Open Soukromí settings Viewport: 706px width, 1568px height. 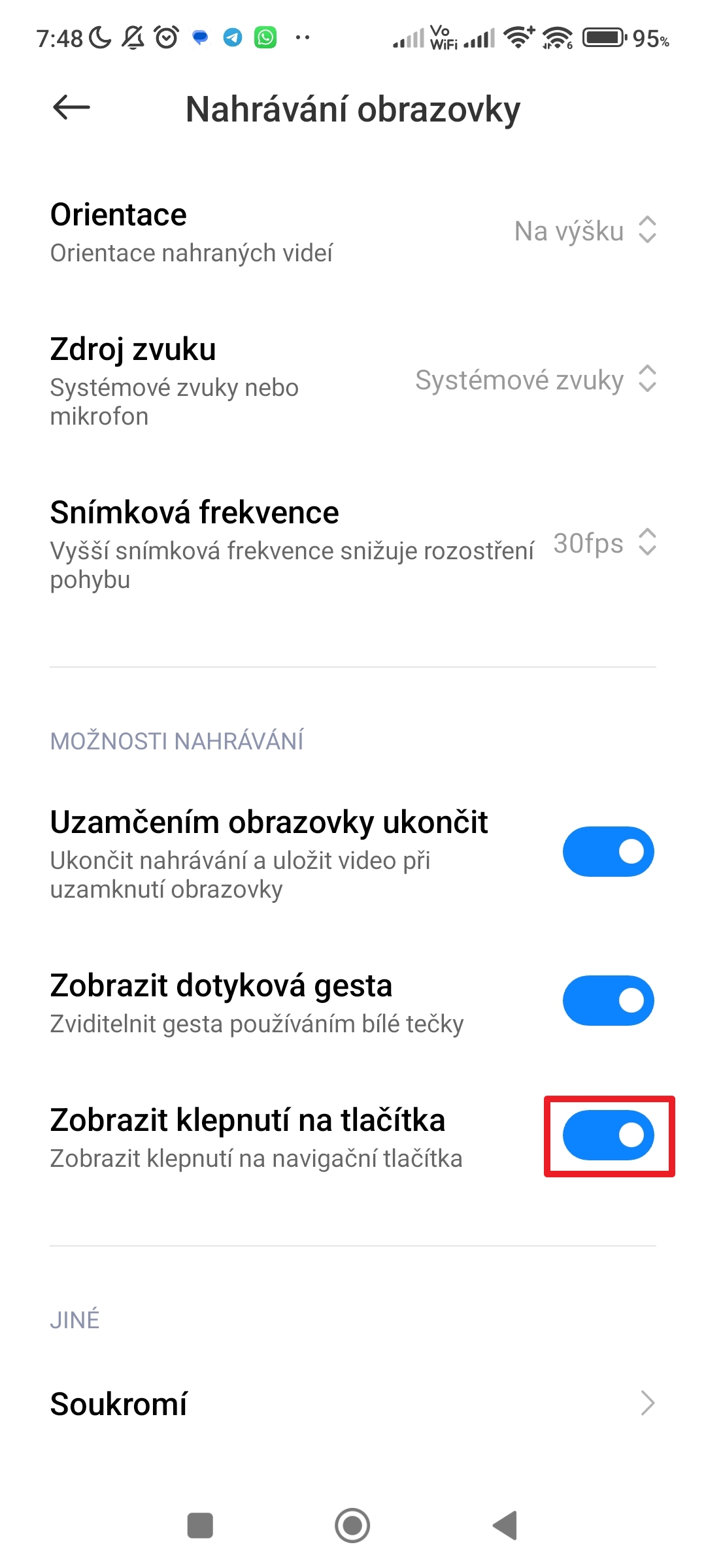[x=353, y=1403]
